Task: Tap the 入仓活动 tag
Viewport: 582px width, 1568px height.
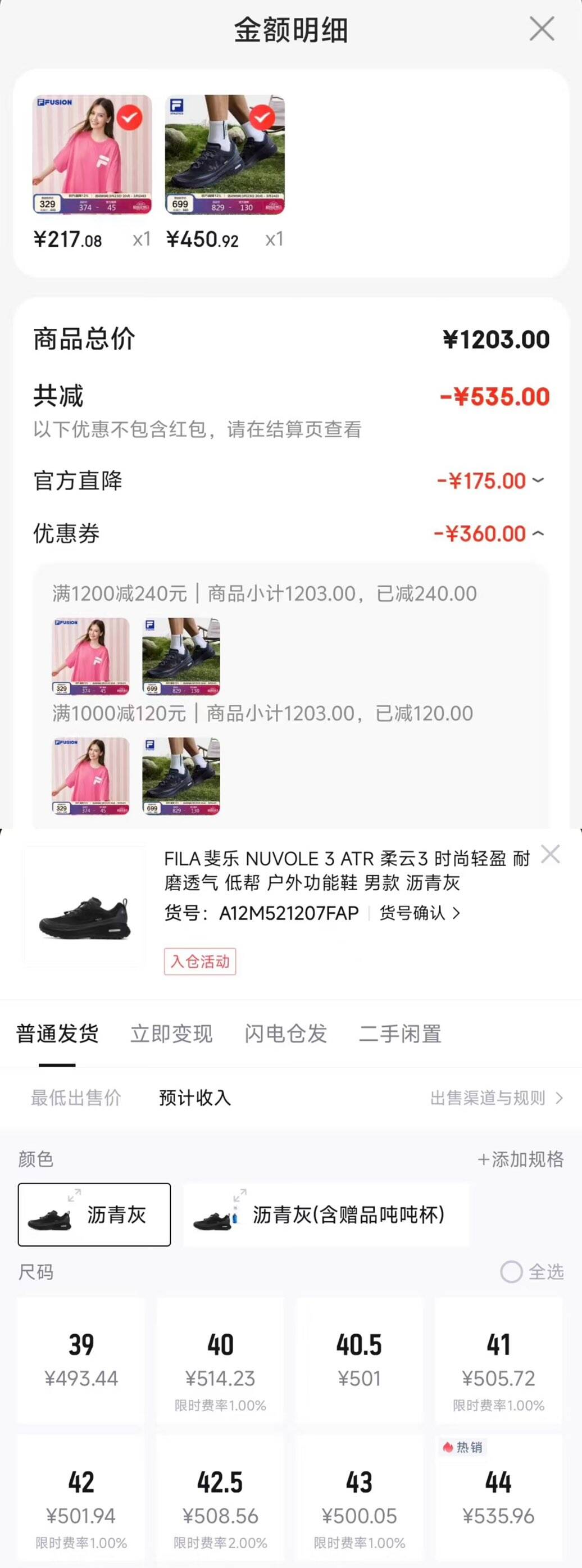Action: coord(200,962)
